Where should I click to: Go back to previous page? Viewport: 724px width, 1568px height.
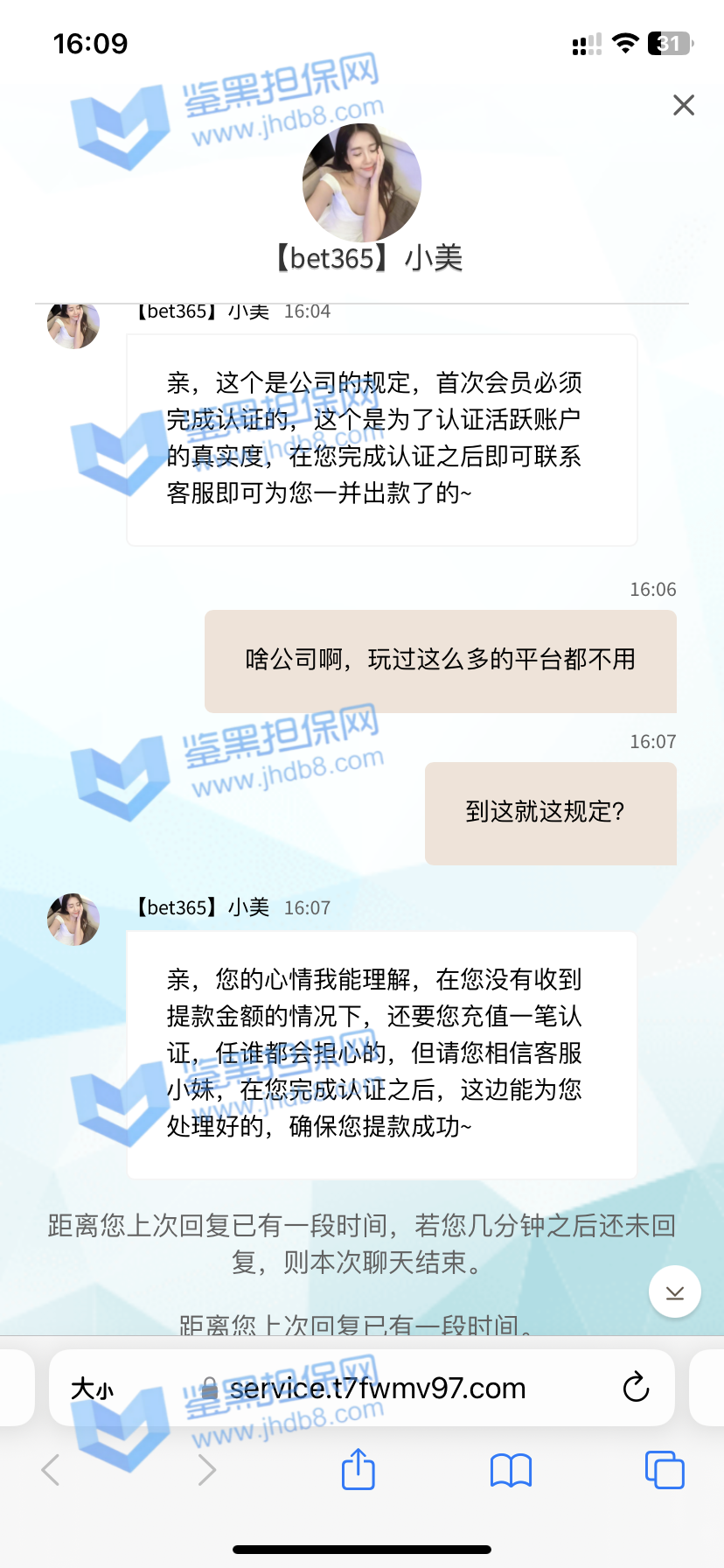(51, 1470)
